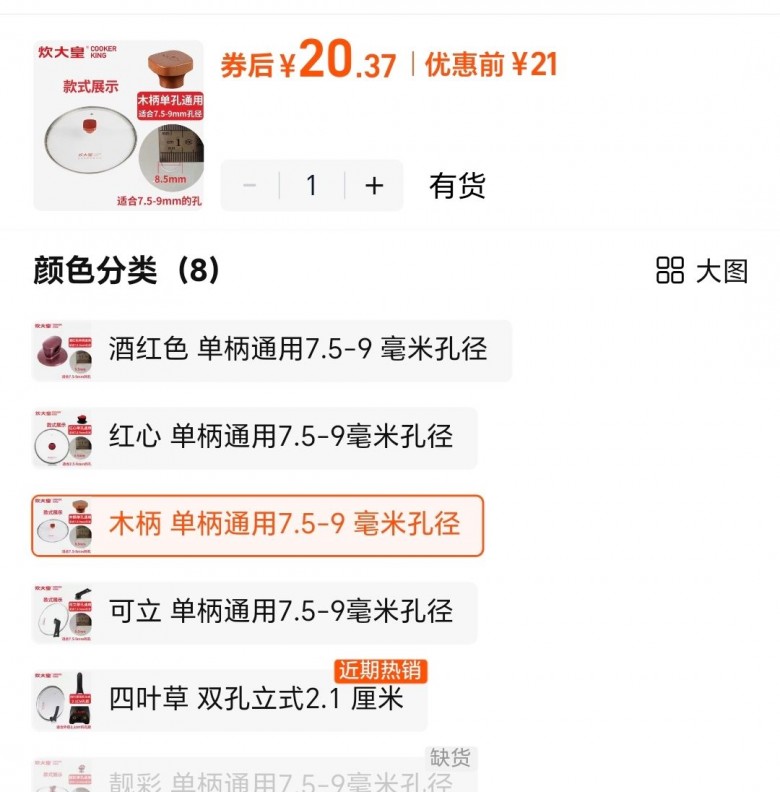Switch to 大图 large image view
Viewport: 780px width, 792px height.
pyautogui.click(x=702, y=270)
